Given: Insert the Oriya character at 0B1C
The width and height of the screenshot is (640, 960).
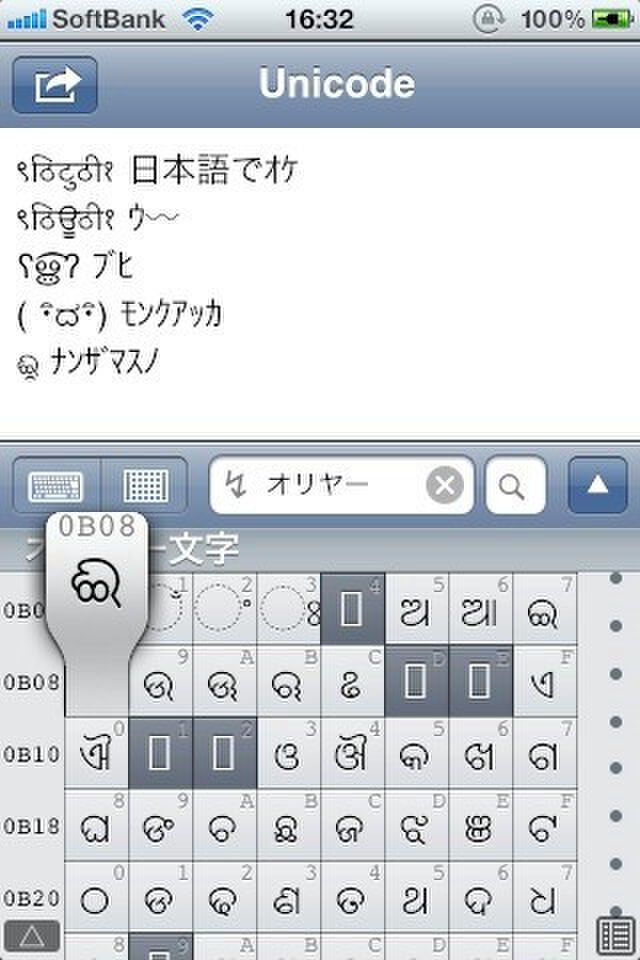Looking at the screenshot, I should pos(353,827).
